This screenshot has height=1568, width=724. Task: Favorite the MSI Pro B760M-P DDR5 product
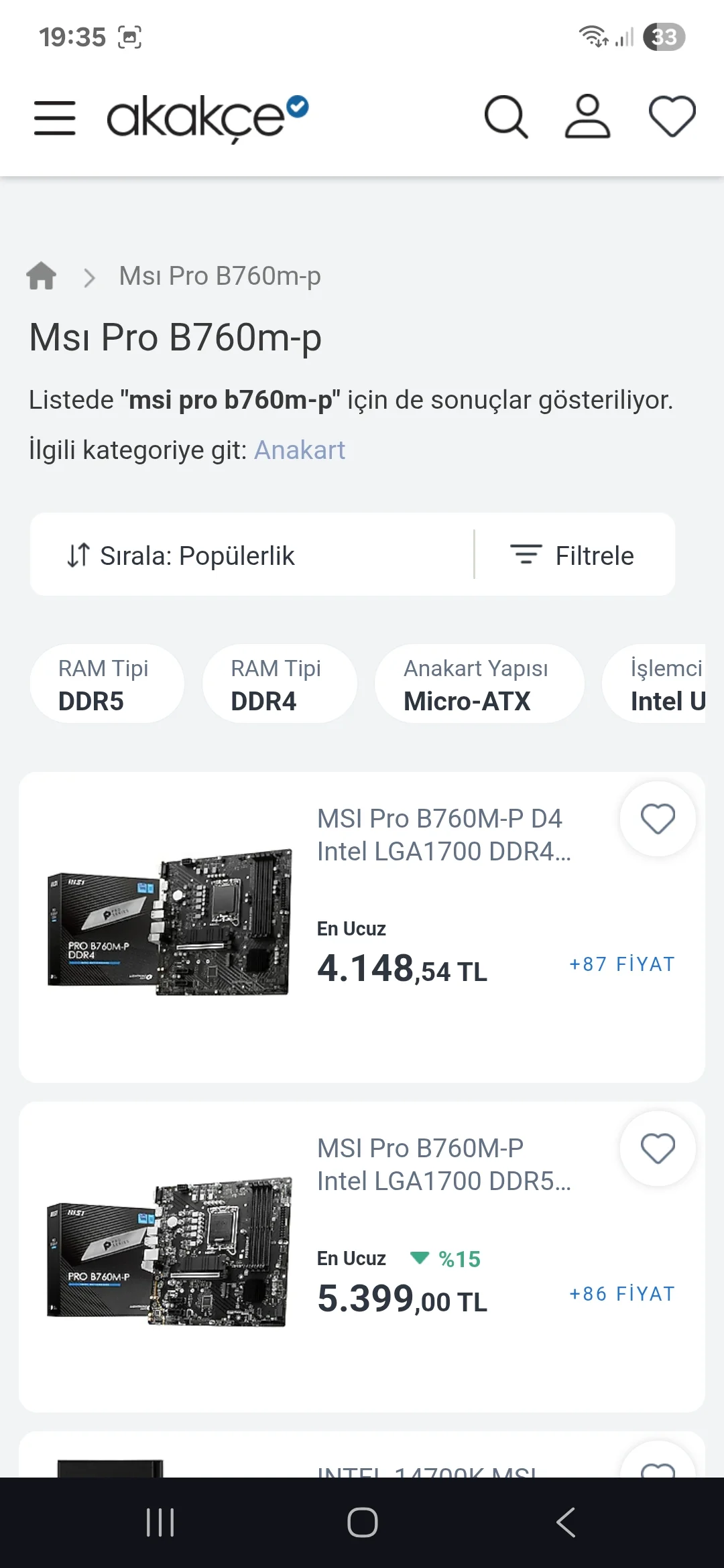658,1149
